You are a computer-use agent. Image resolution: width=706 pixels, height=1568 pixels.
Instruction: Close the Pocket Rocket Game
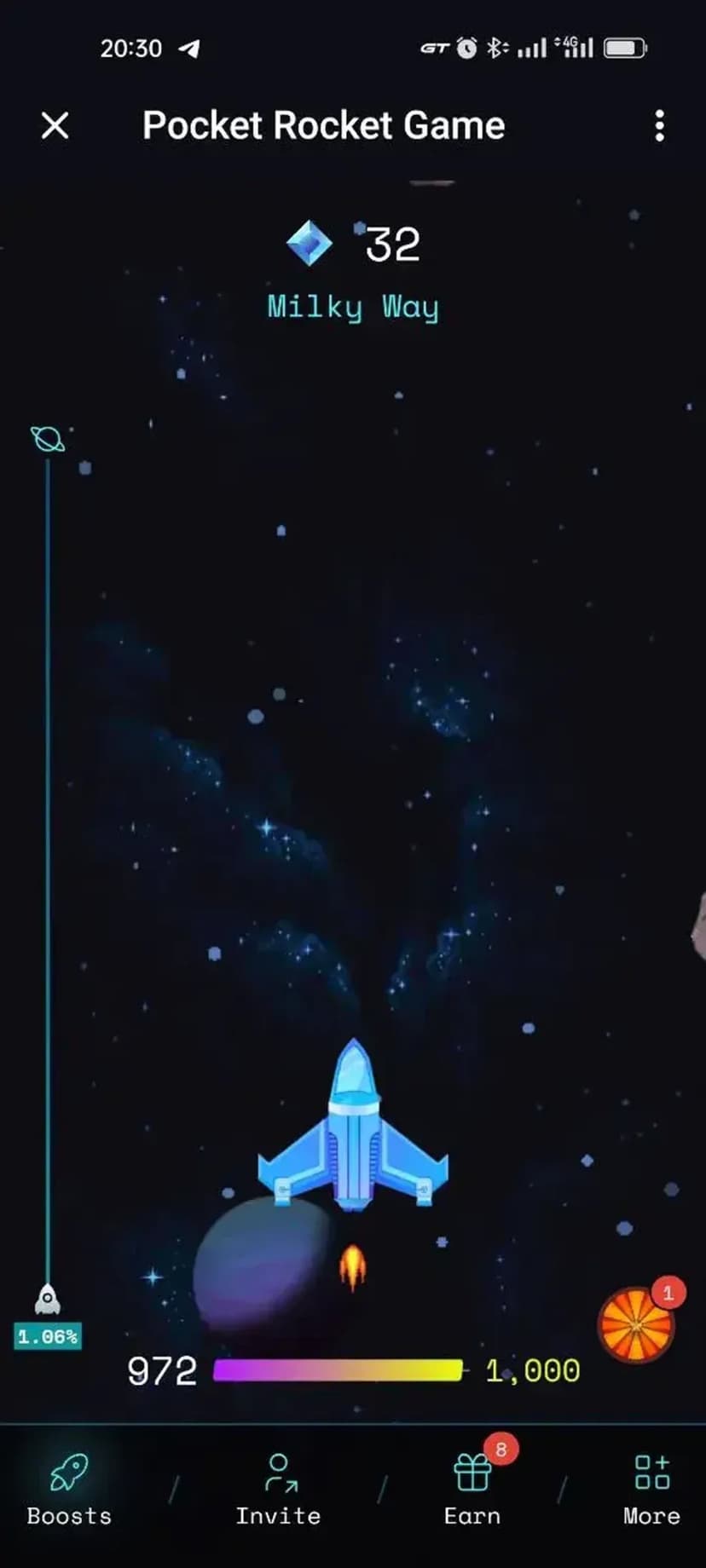(55, 126)
